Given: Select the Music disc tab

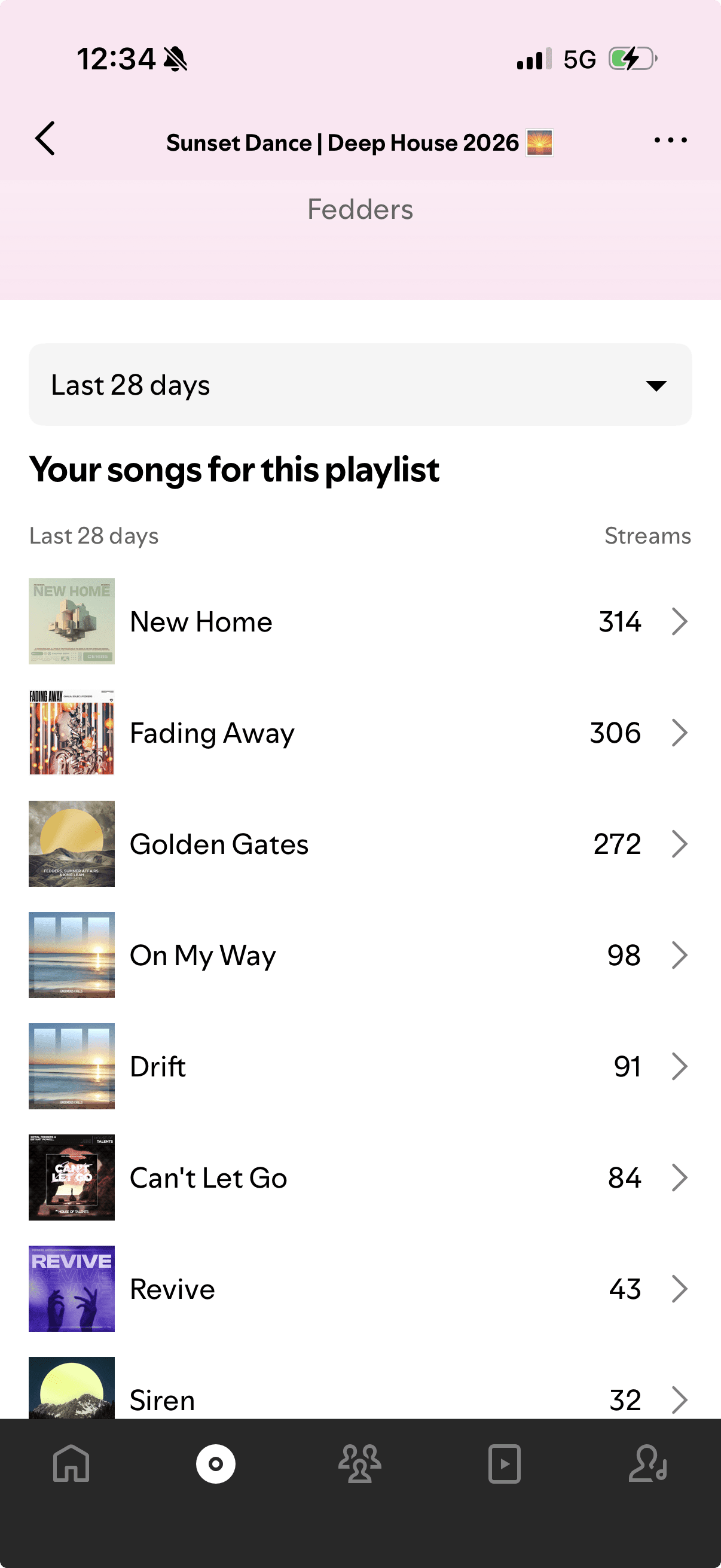Looking at the screenshot, I should click(x=216, y=1464).
